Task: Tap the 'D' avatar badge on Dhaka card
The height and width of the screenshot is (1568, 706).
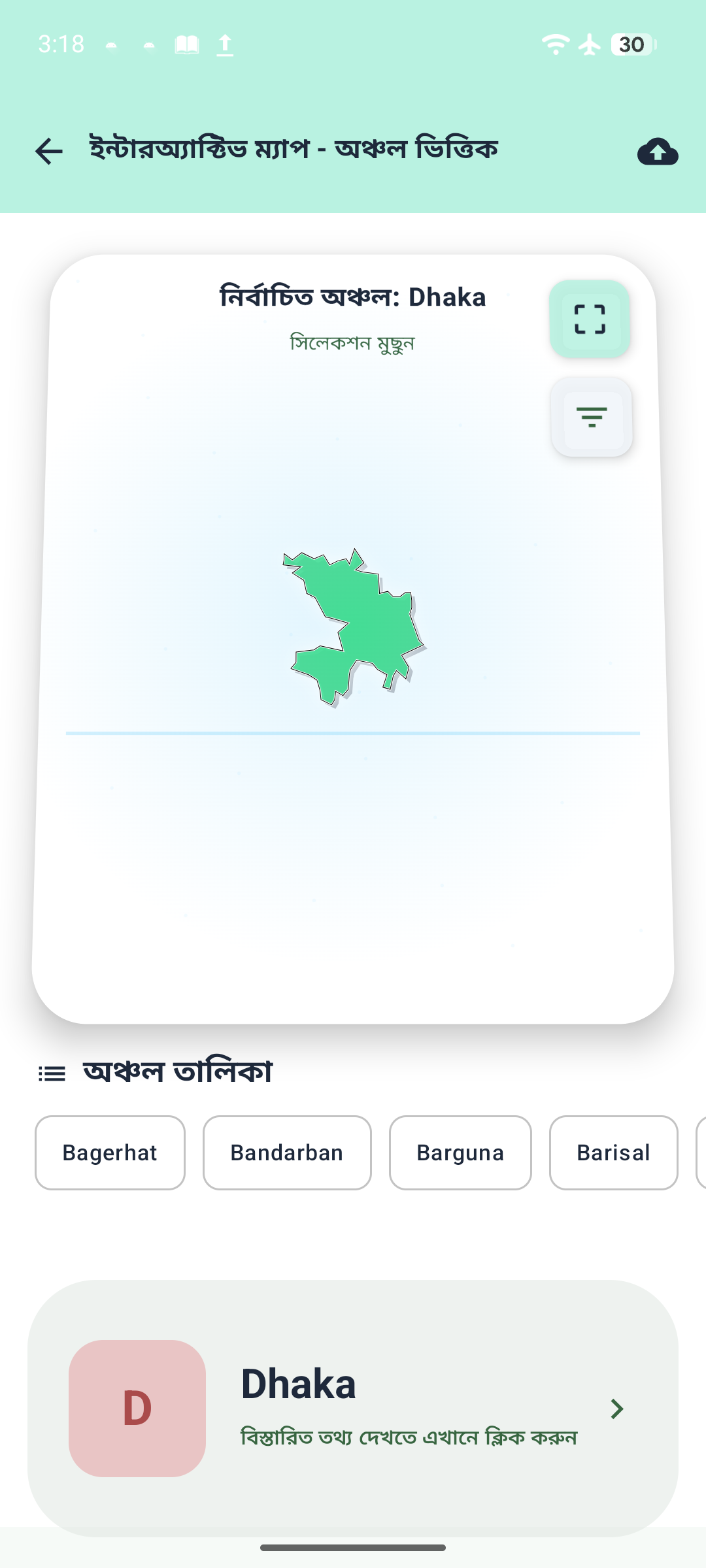Action: pos(137,1409)
